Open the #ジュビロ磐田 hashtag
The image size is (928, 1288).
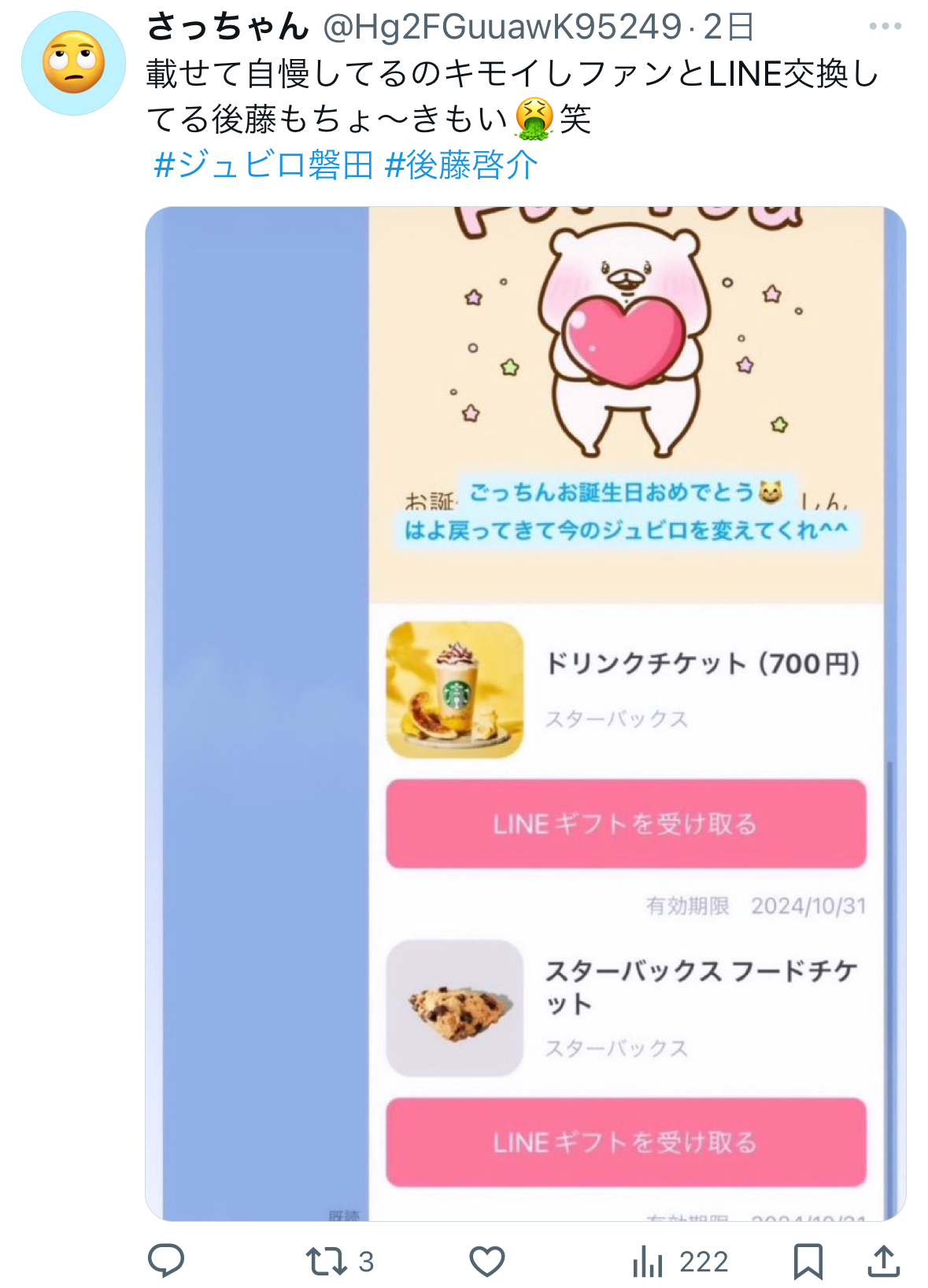pos(263,165)
